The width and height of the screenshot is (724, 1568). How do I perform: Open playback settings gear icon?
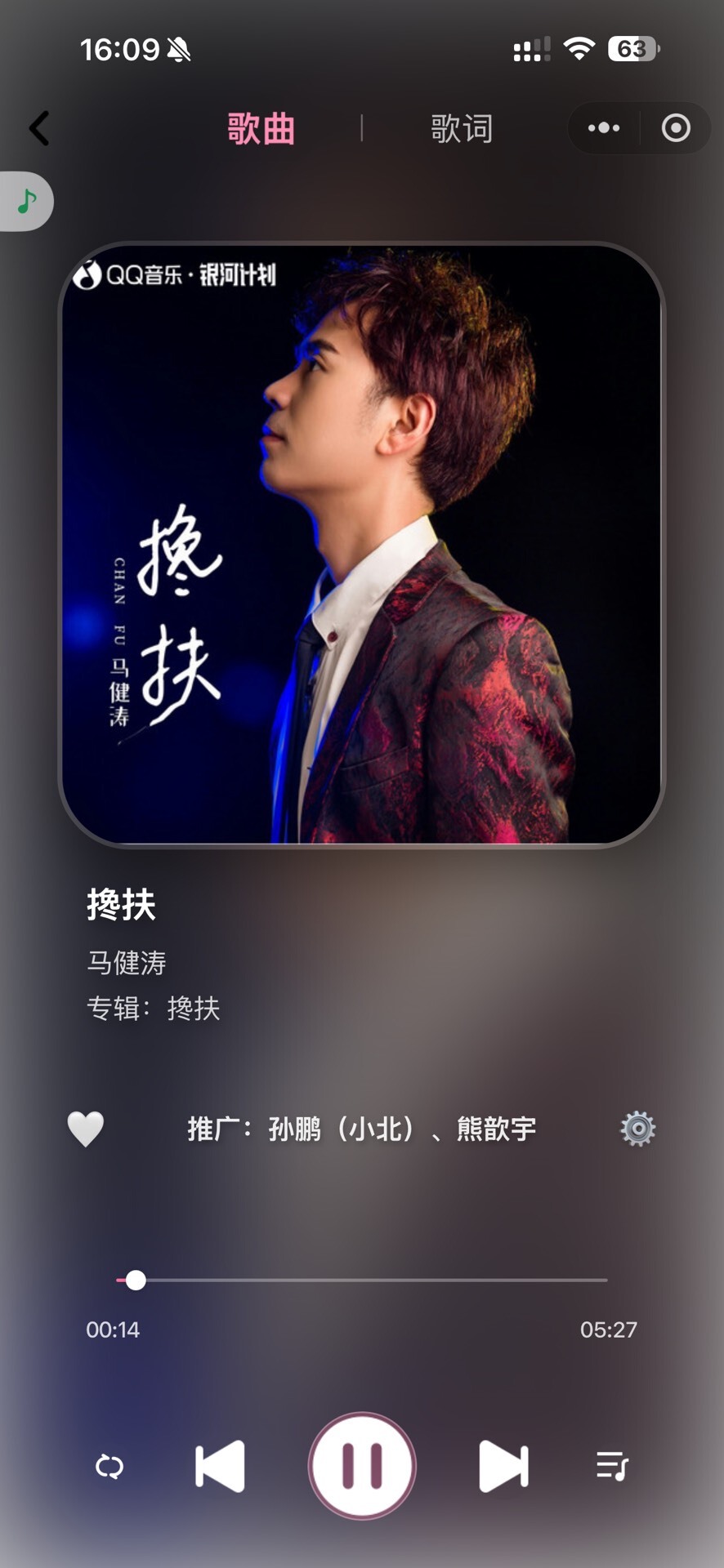[x=637, y=1129]
